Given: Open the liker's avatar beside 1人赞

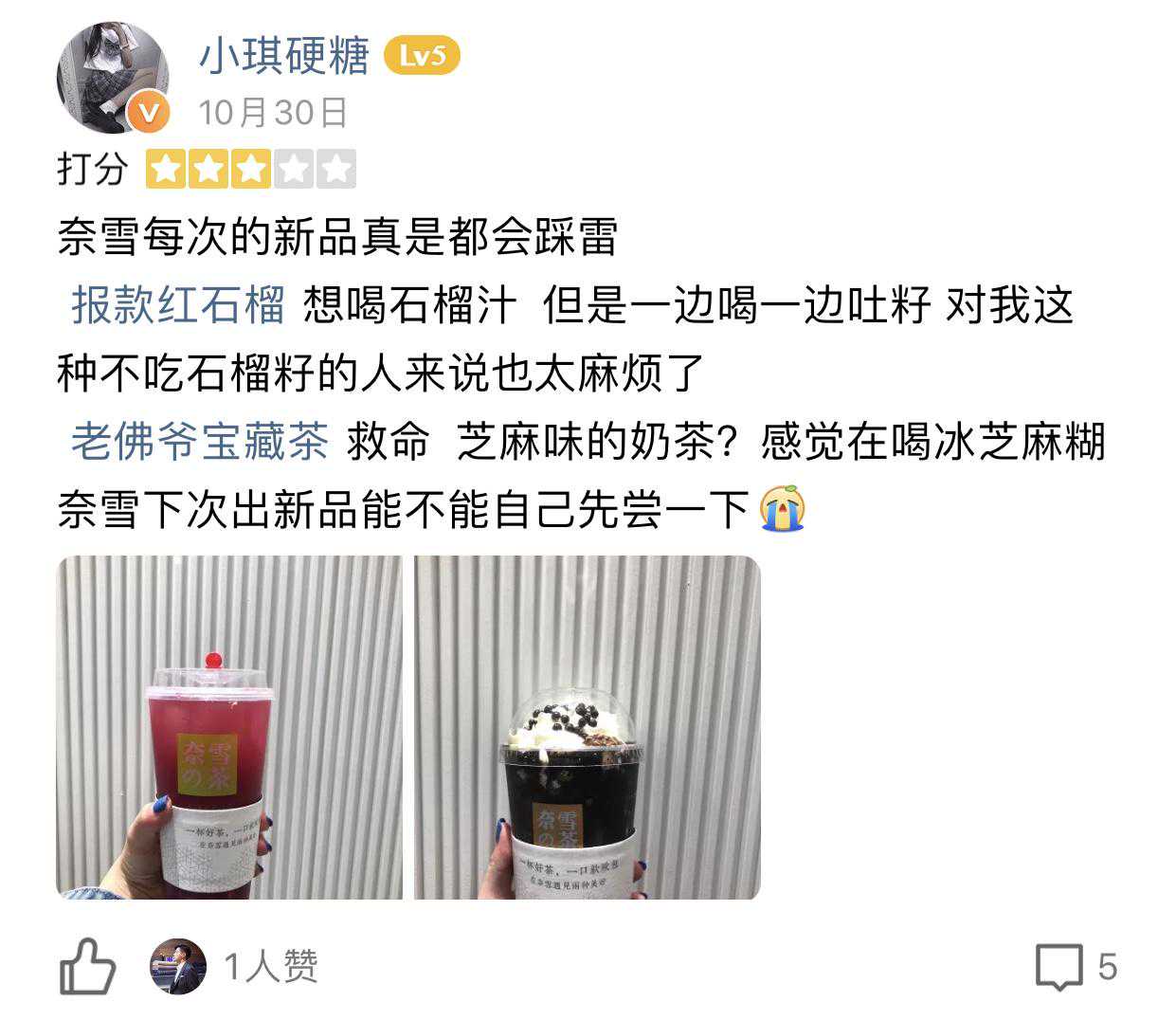Looking at the screenshot, I should pos(178,967).
